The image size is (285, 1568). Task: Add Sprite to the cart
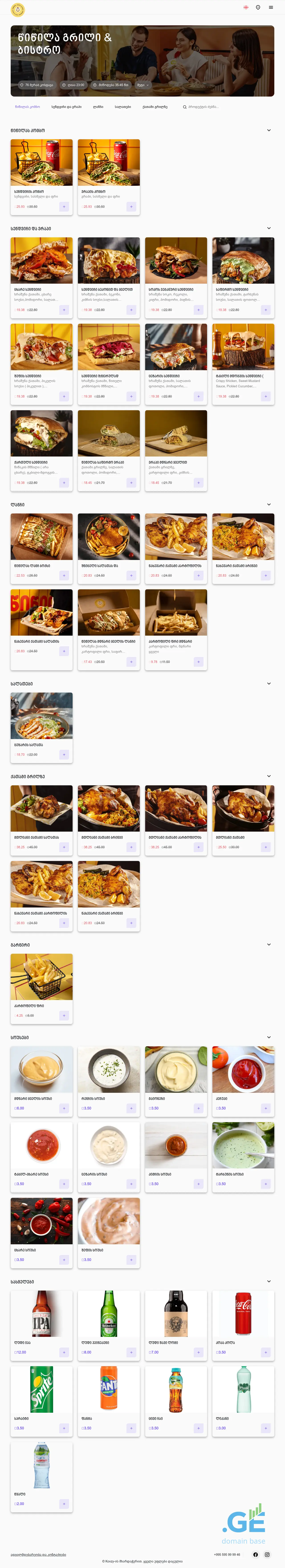coord(64,1427)
